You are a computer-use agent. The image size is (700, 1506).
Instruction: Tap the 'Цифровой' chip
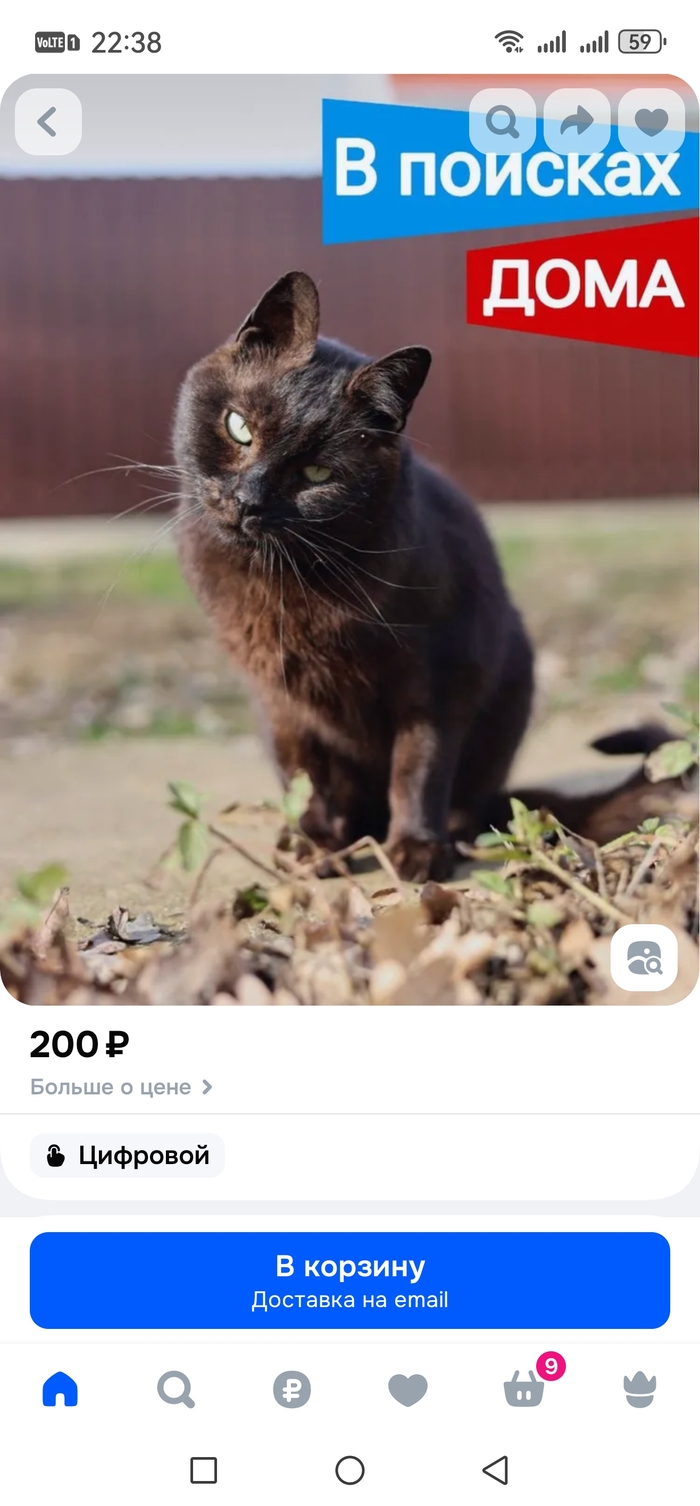(x=128, y=1156)
